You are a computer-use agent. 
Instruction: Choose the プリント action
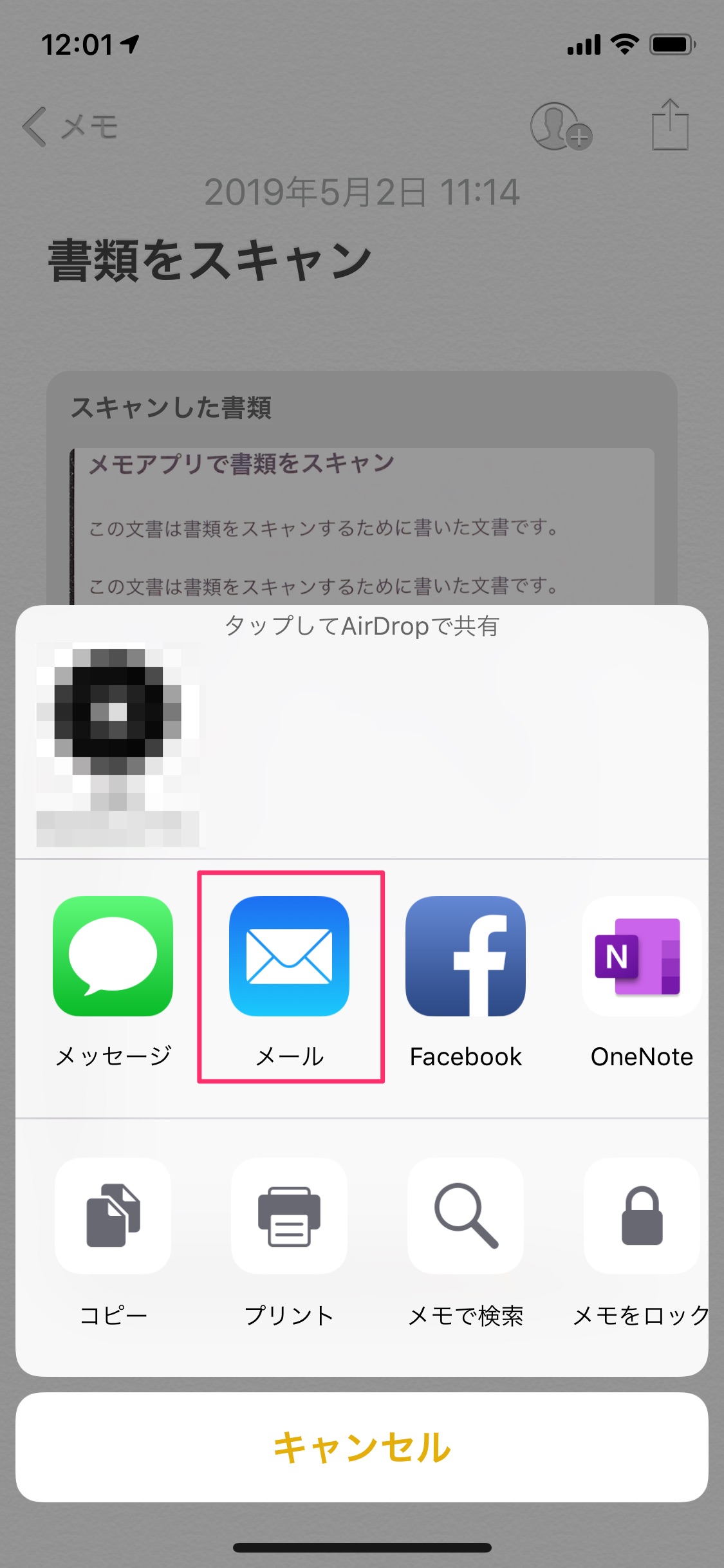tap(290, 1216)
